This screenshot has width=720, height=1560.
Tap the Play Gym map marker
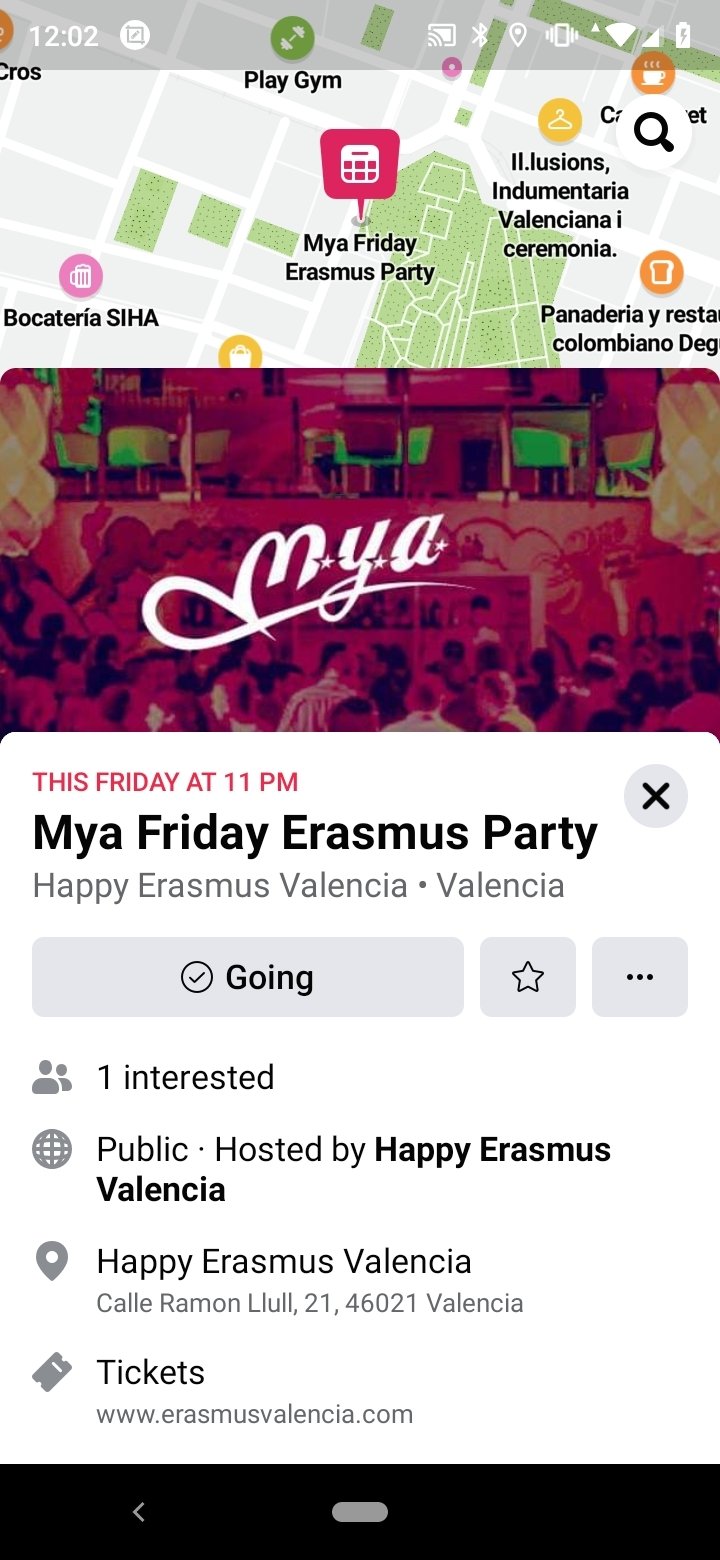(x=292, y=41)
